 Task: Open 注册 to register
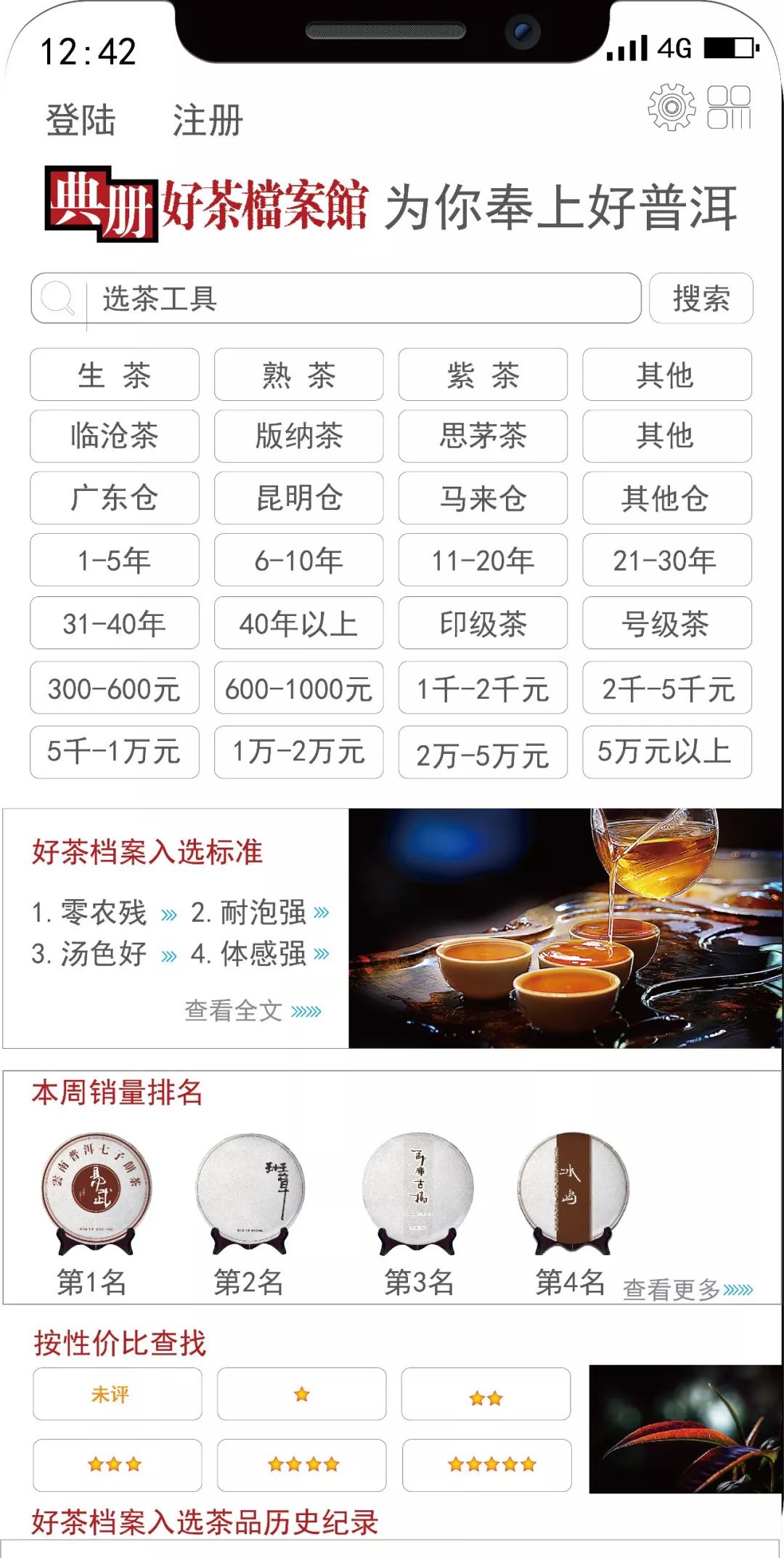(x=207, y=120)
